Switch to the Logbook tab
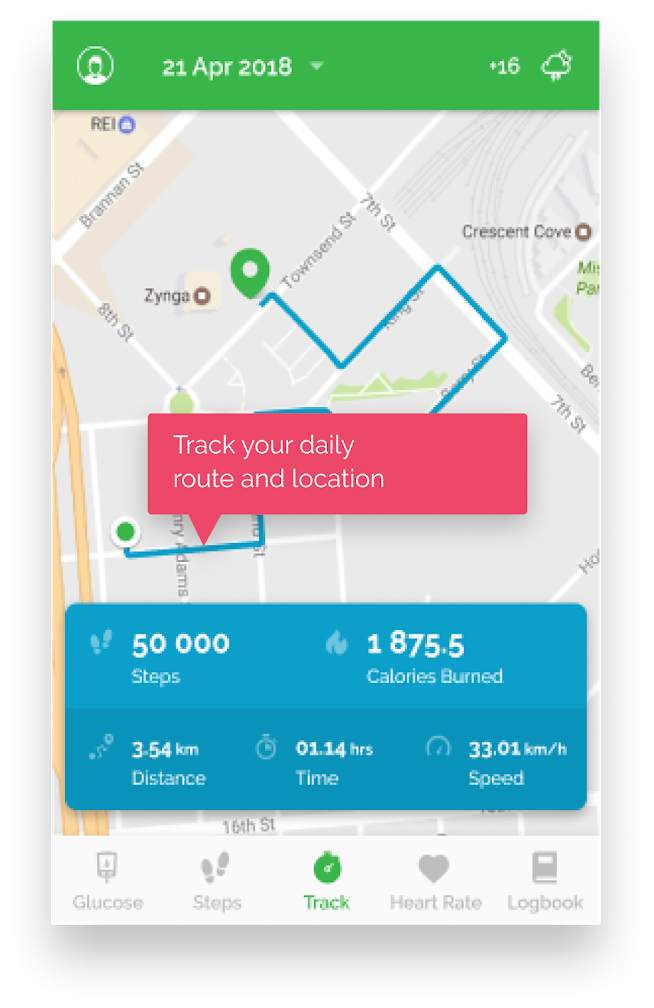This screenshot has height=1008, width=654. coord(544,881)
